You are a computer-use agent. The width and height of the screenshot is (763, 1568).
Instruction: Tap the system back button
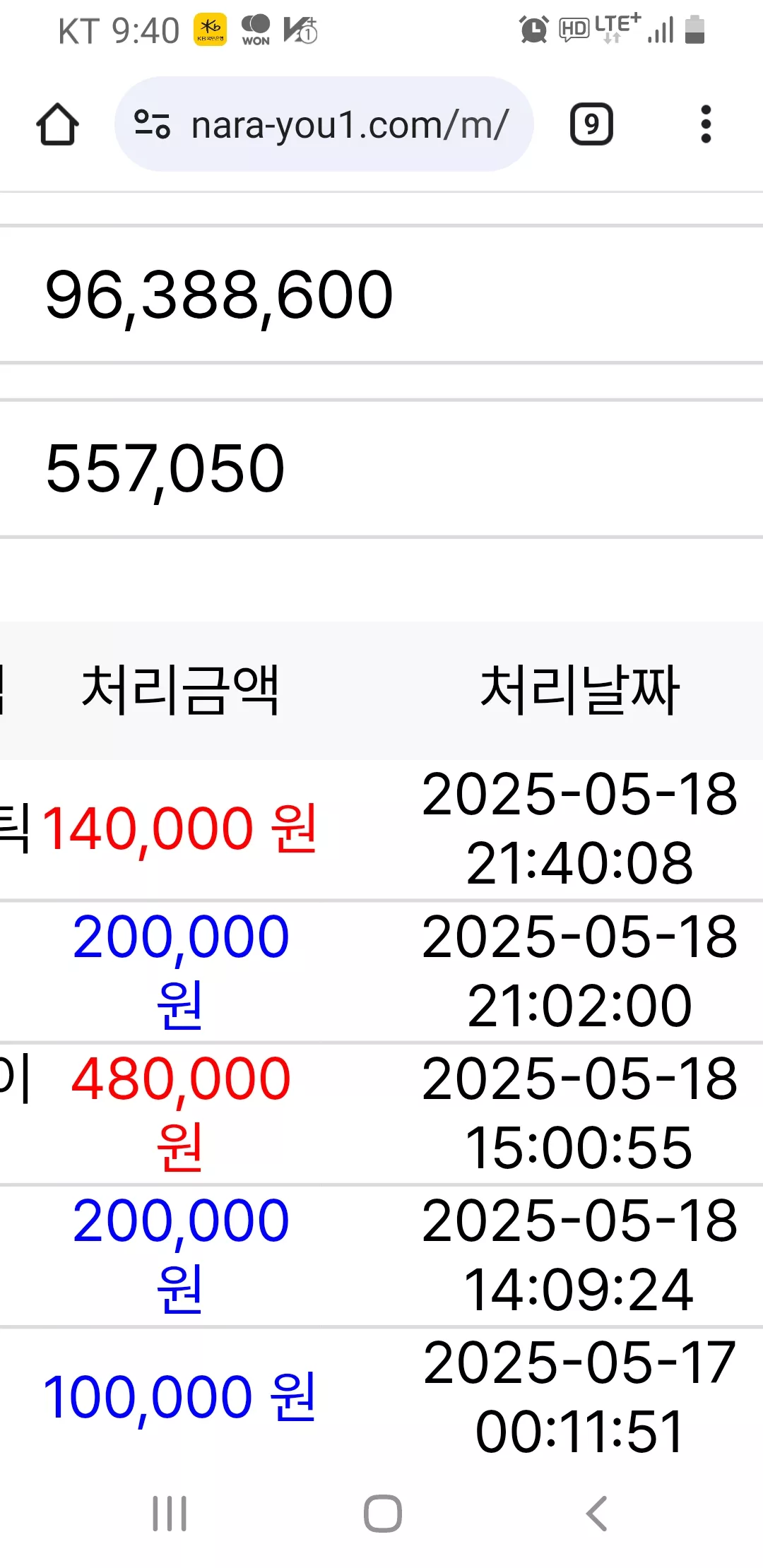point(597,1514)
